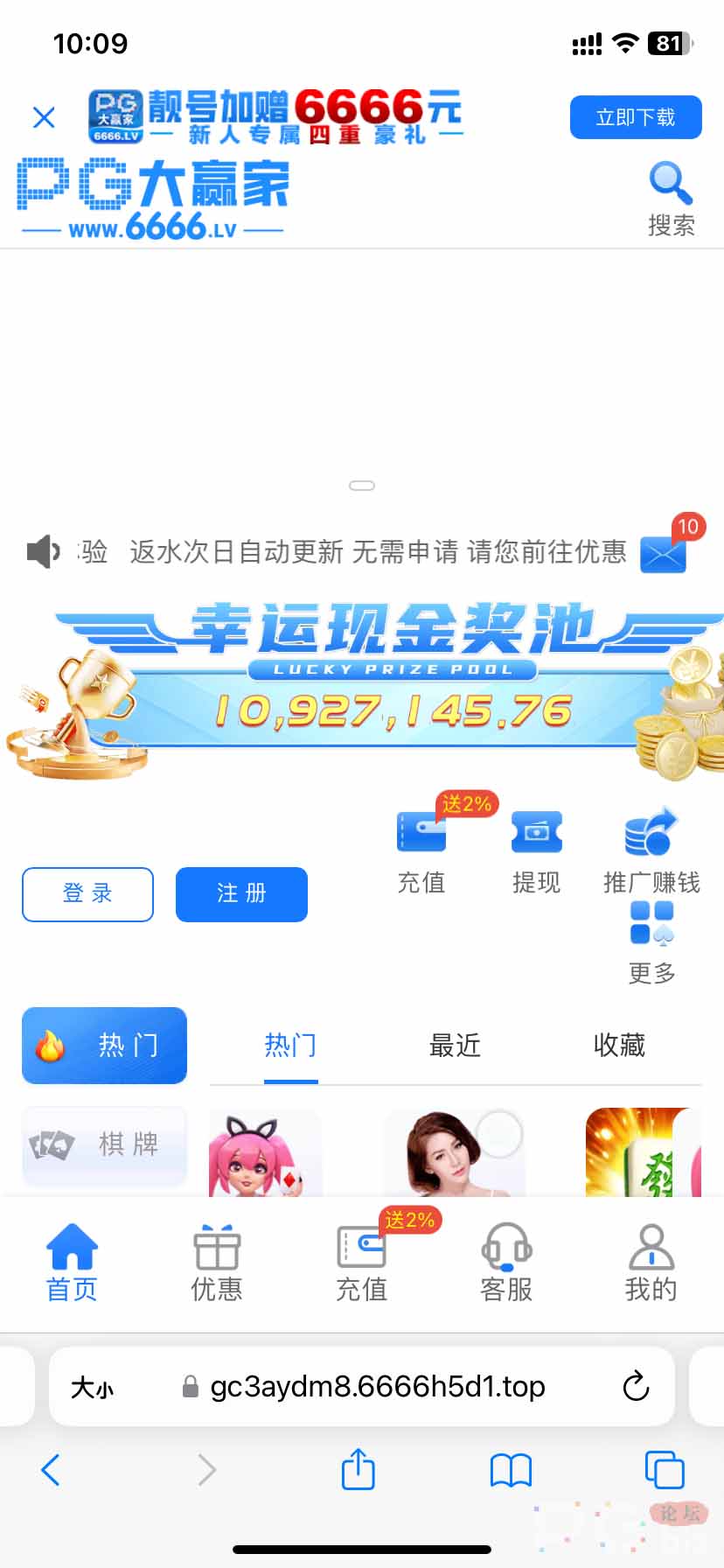Tap the 登录 login button

pyautogui.click(x=87, y=894)
